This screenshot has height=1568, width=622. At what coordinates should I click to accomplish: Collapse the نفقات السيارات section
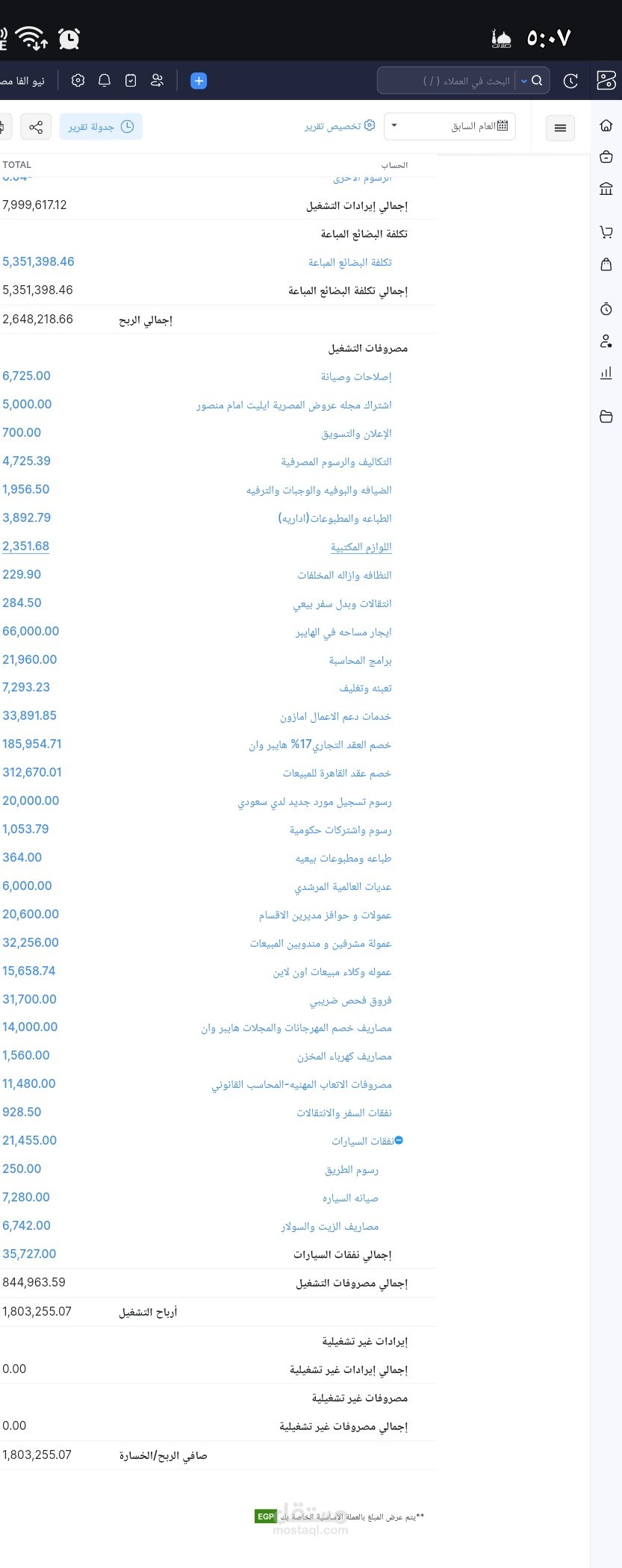[401, 1140]
